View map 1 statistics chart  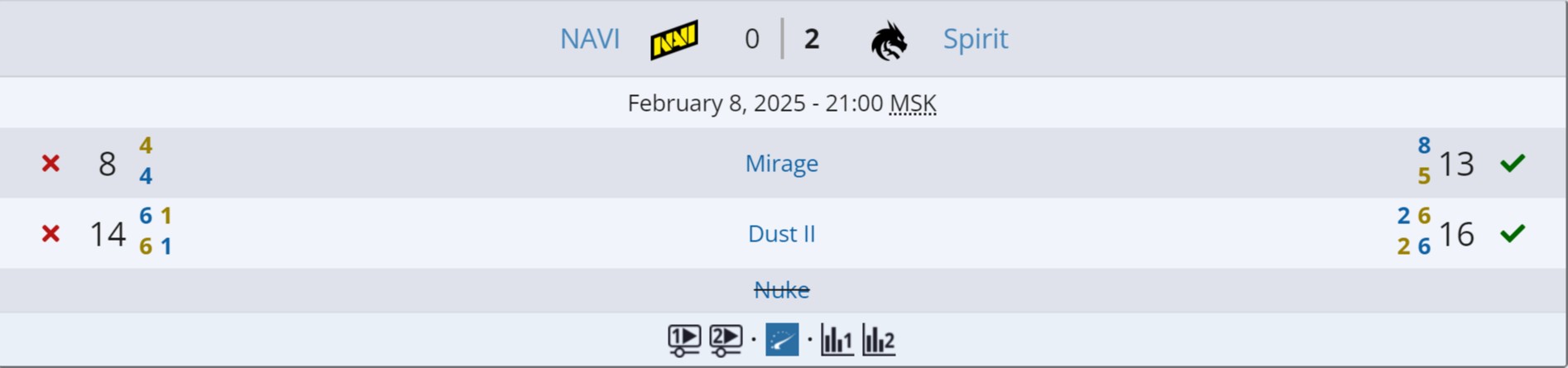(837, 340)
